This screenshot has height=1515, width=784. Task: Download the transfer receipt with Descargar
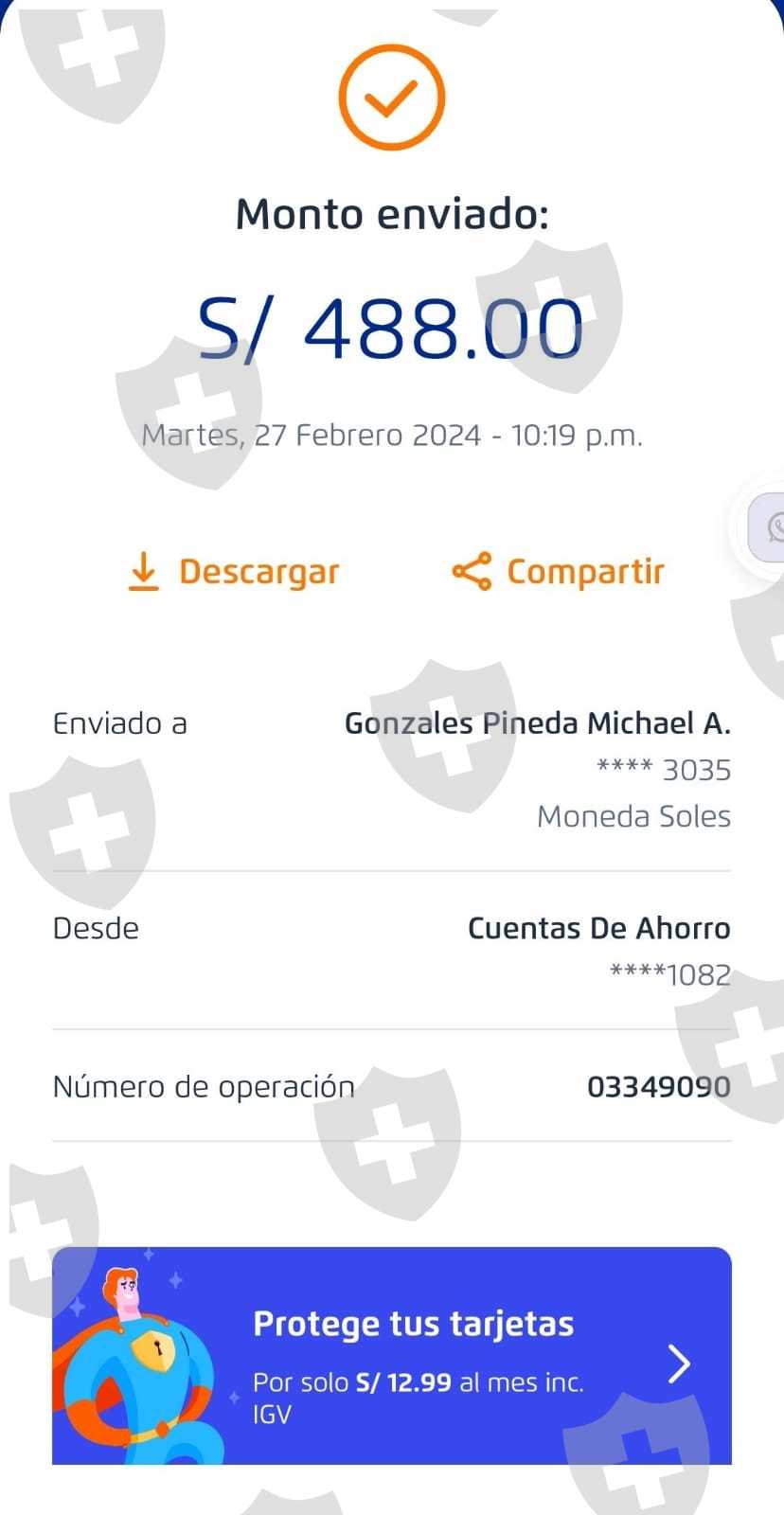[x=234, y=572]
